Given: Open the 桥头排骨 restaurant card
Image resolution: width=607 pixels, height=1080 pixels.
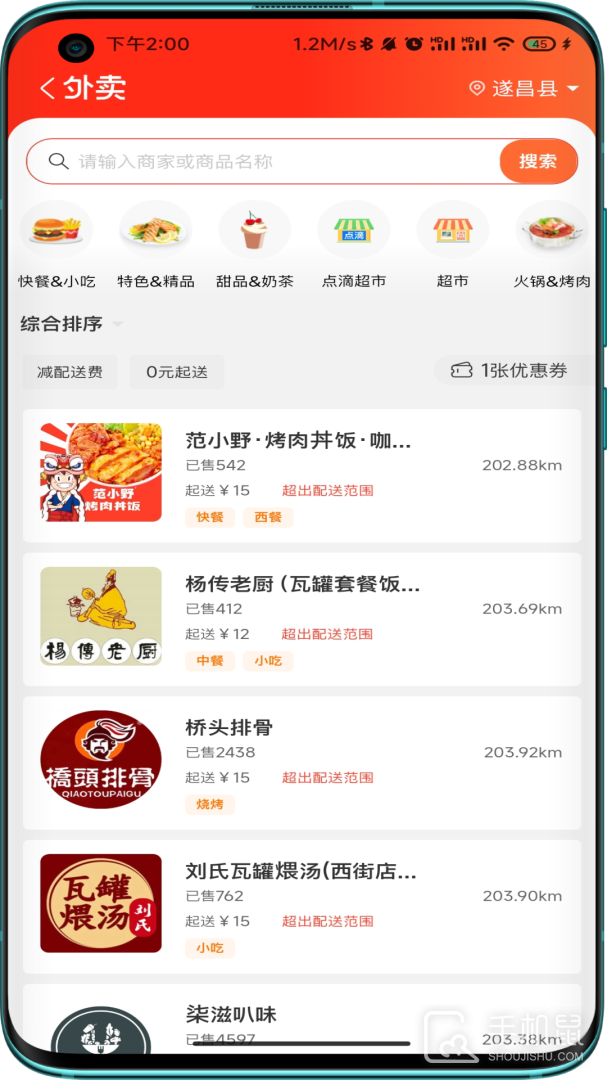Looking at the screenshot, I should pyautogui.click(x=301, y=763).
